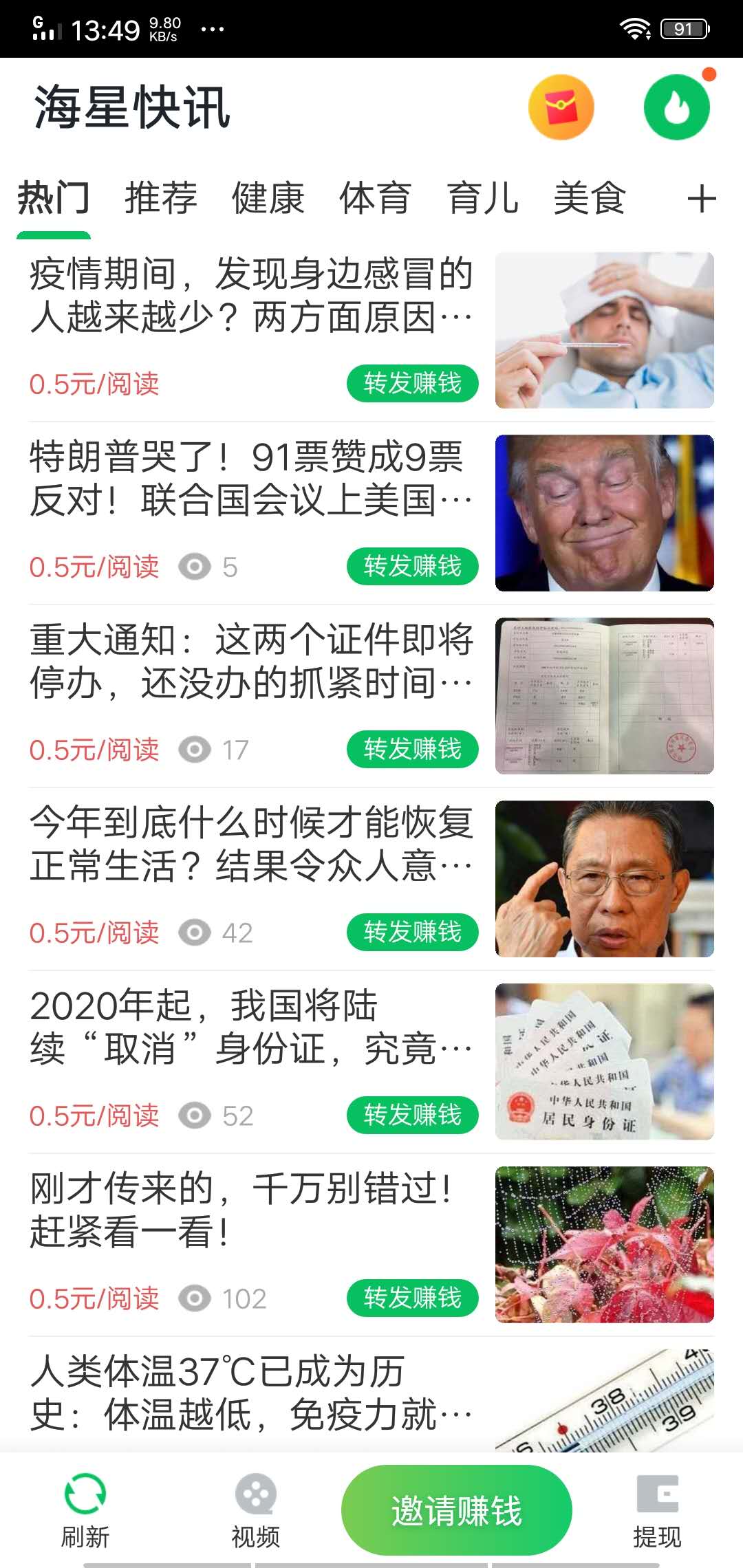Tap the eye icon next to 102 views
743x1568 pixels.
click(196, 1298)
